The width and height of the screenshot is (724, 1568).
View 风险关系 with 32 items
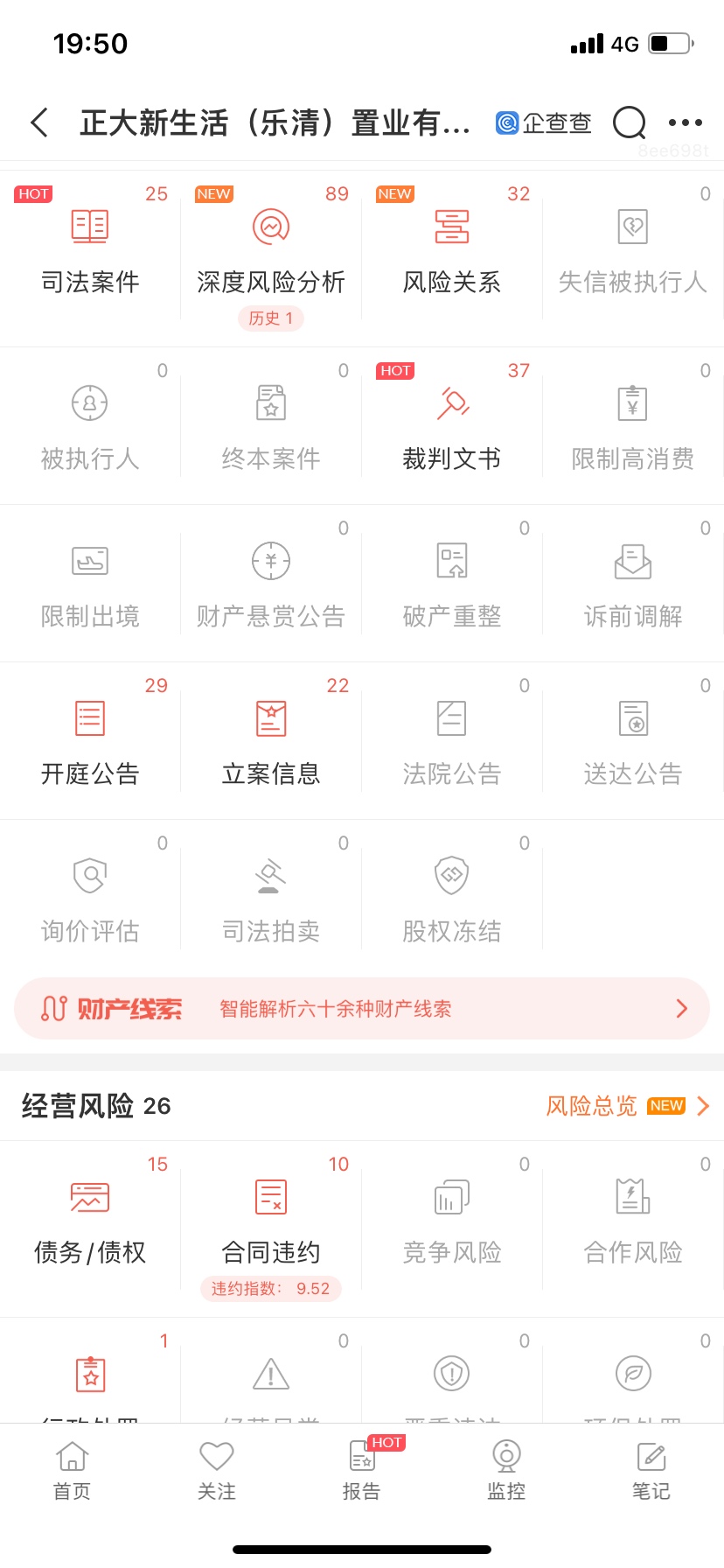(x=452, y=250)
